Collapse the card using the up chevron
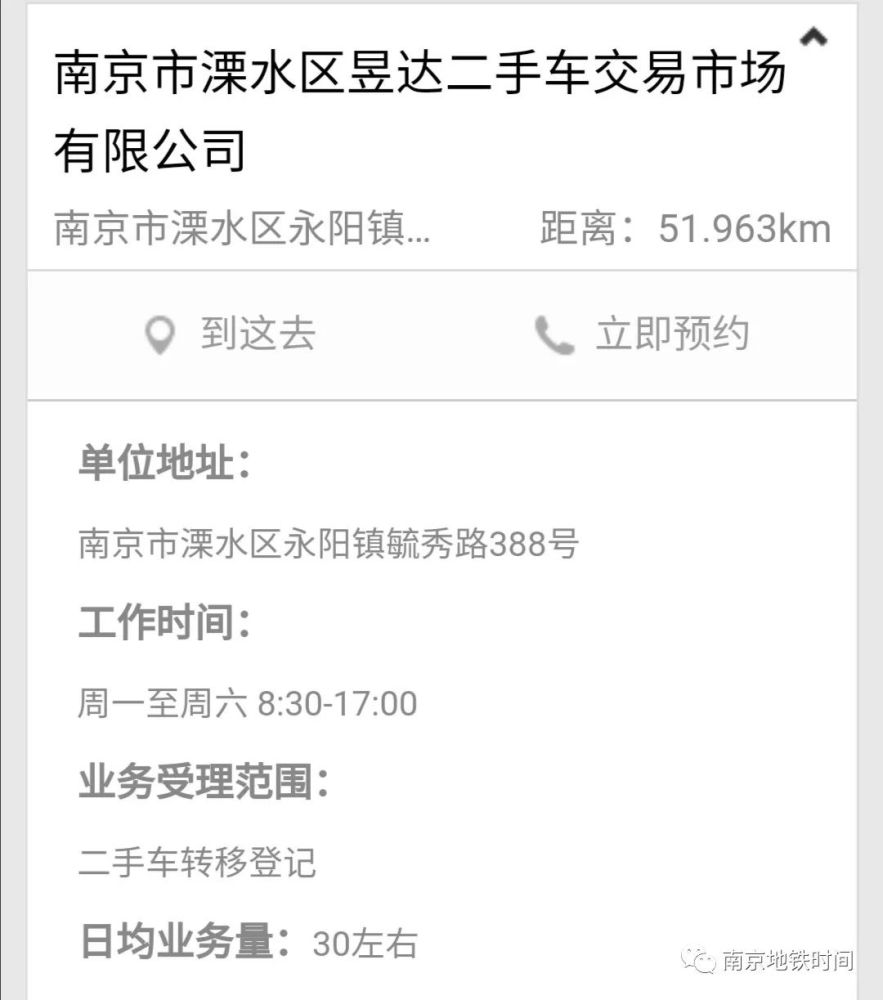Viewport: 883px width, 1000px height. coord(815,38)
